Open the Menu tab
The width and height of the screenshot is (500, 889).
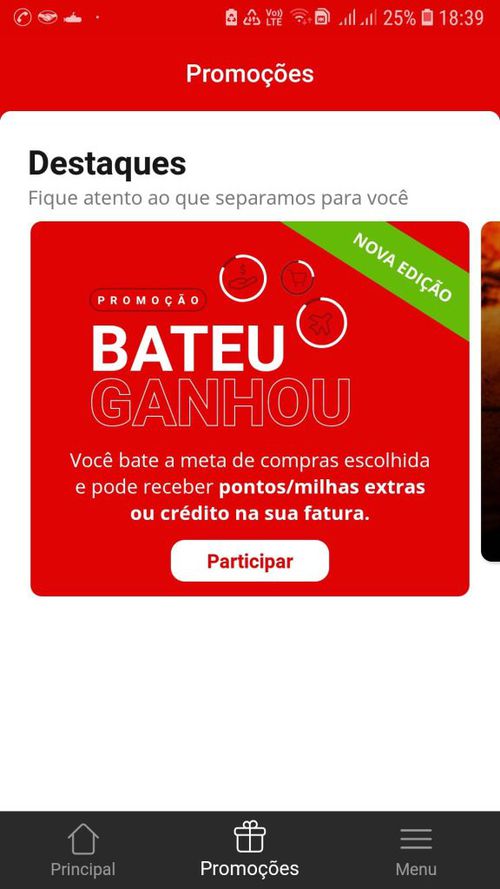coord(416,850)
